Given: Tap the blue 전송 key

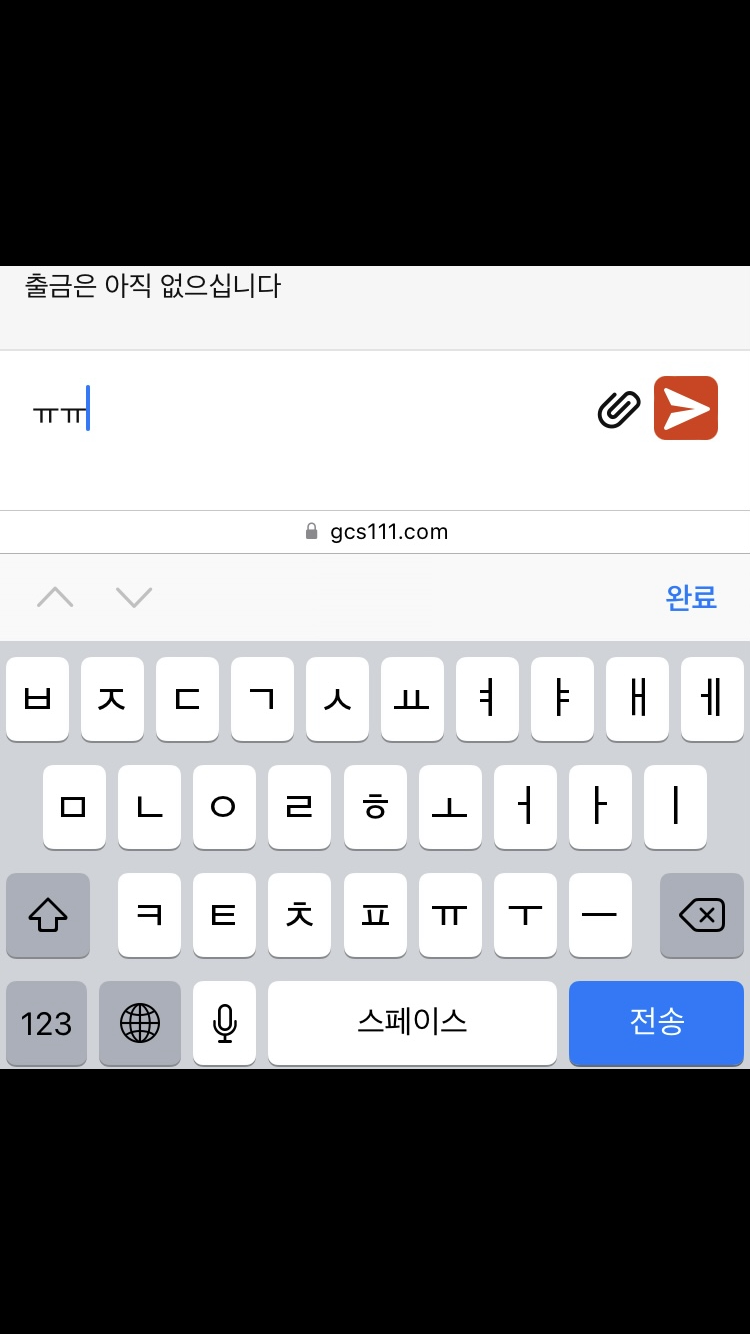Looking at the screenshot, I should click(x=656, y=1022).
